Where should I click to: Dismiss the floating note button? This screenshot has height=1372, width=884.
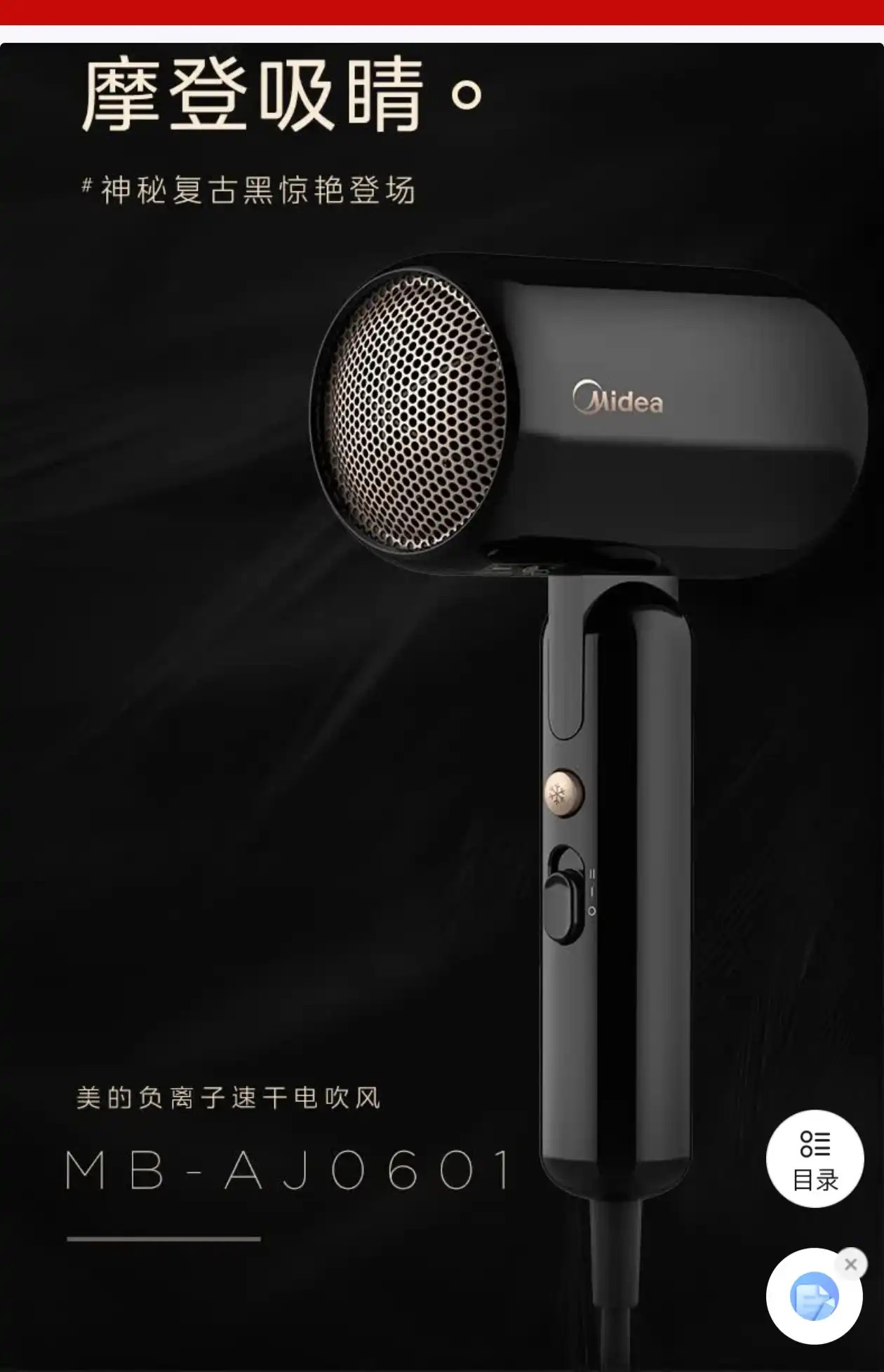point(851,1265)
